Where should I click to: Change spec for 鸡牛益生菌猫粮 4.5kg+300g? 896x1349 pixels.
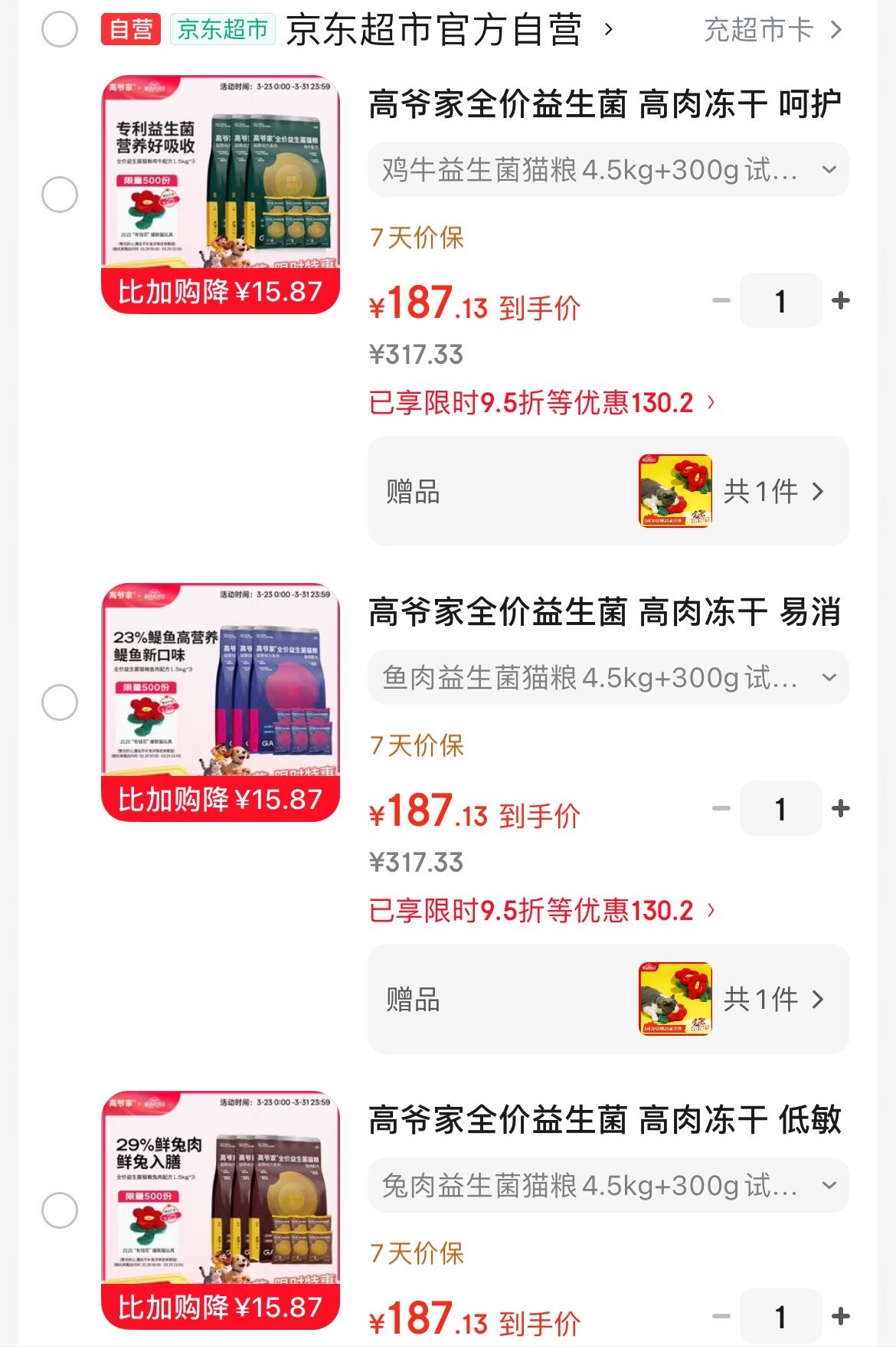pos(608,169)
